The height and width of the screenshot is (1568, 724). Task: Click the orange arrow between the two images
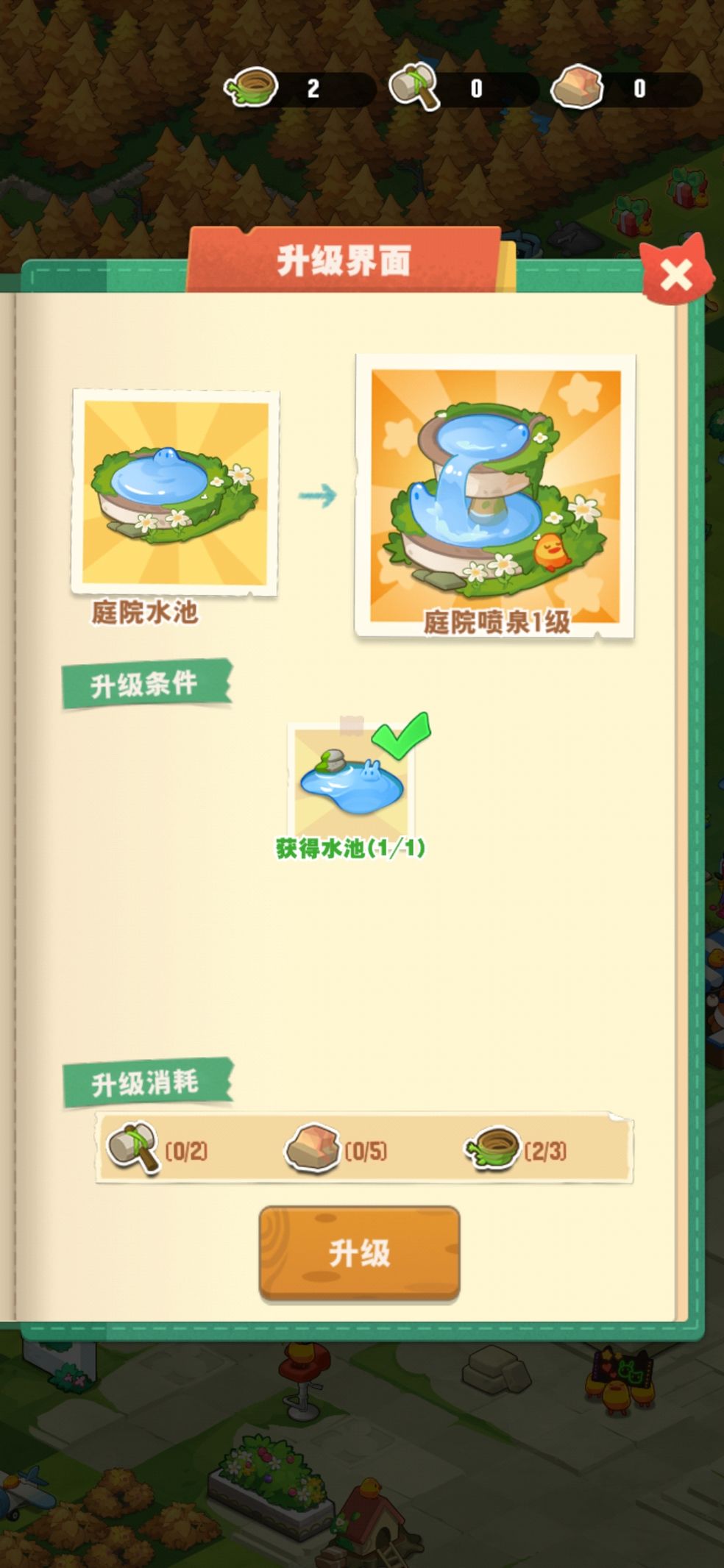tap(318, 493)
